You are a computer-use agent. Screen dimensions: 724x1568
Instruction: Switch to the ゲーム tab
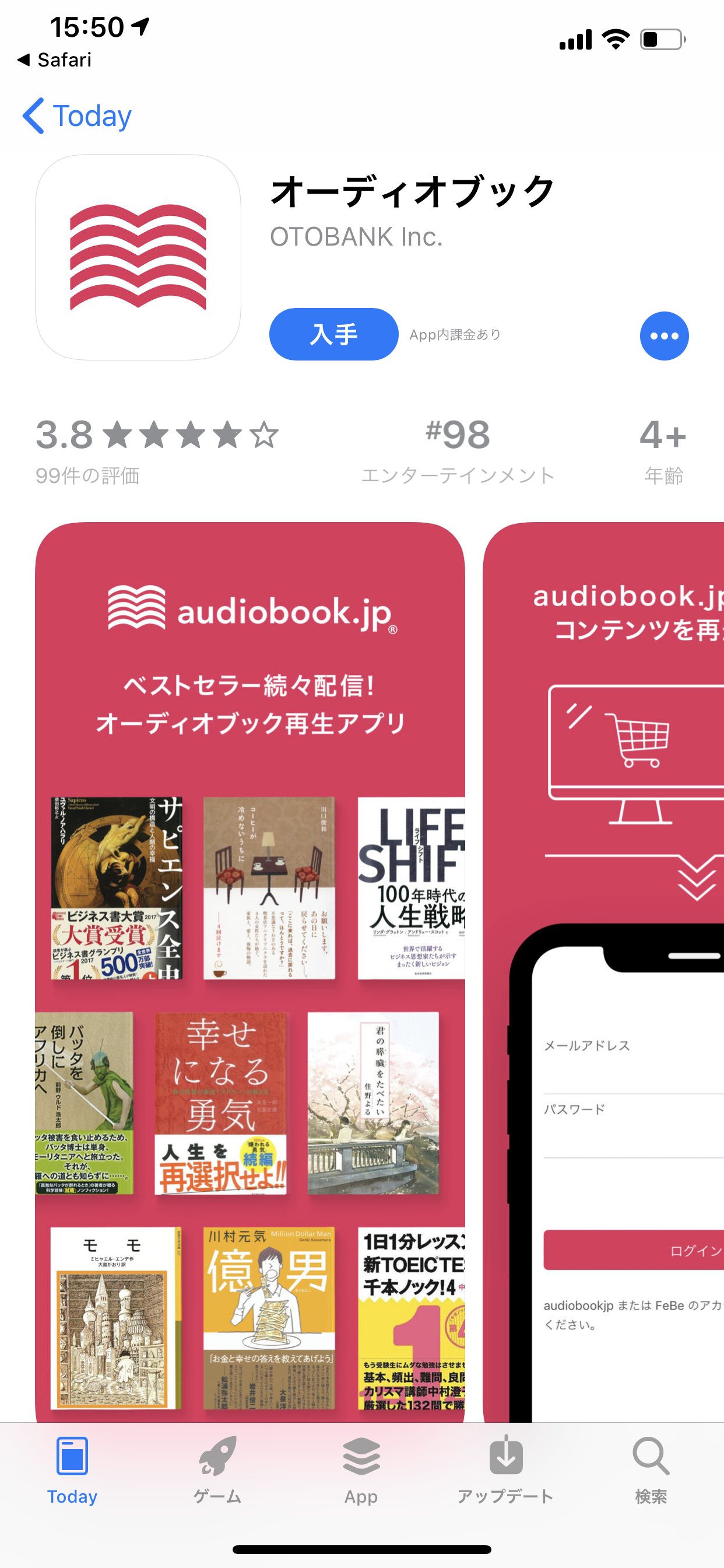[x=217, y=1469]
